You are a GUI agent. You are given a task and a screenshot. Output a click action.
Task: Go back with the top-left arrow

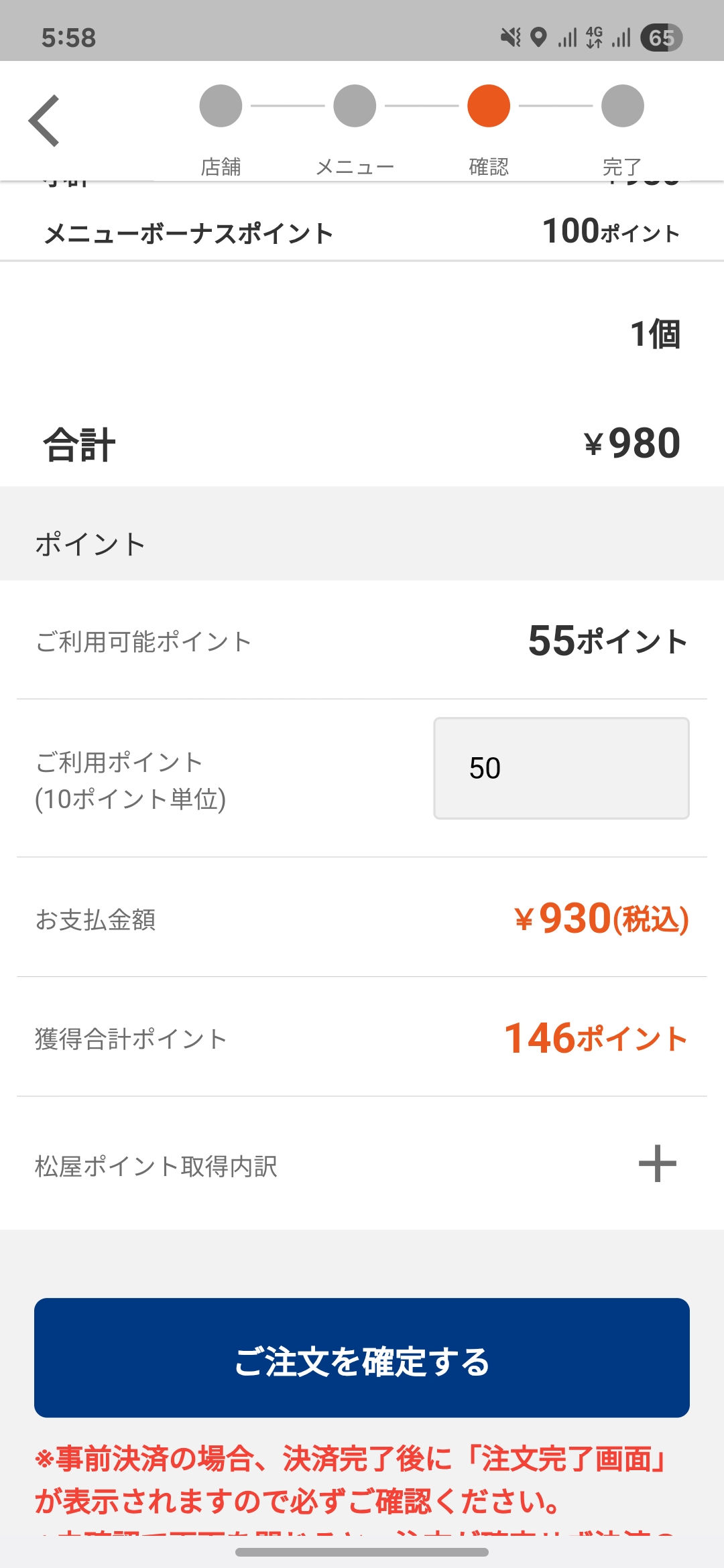pos(44,121)
